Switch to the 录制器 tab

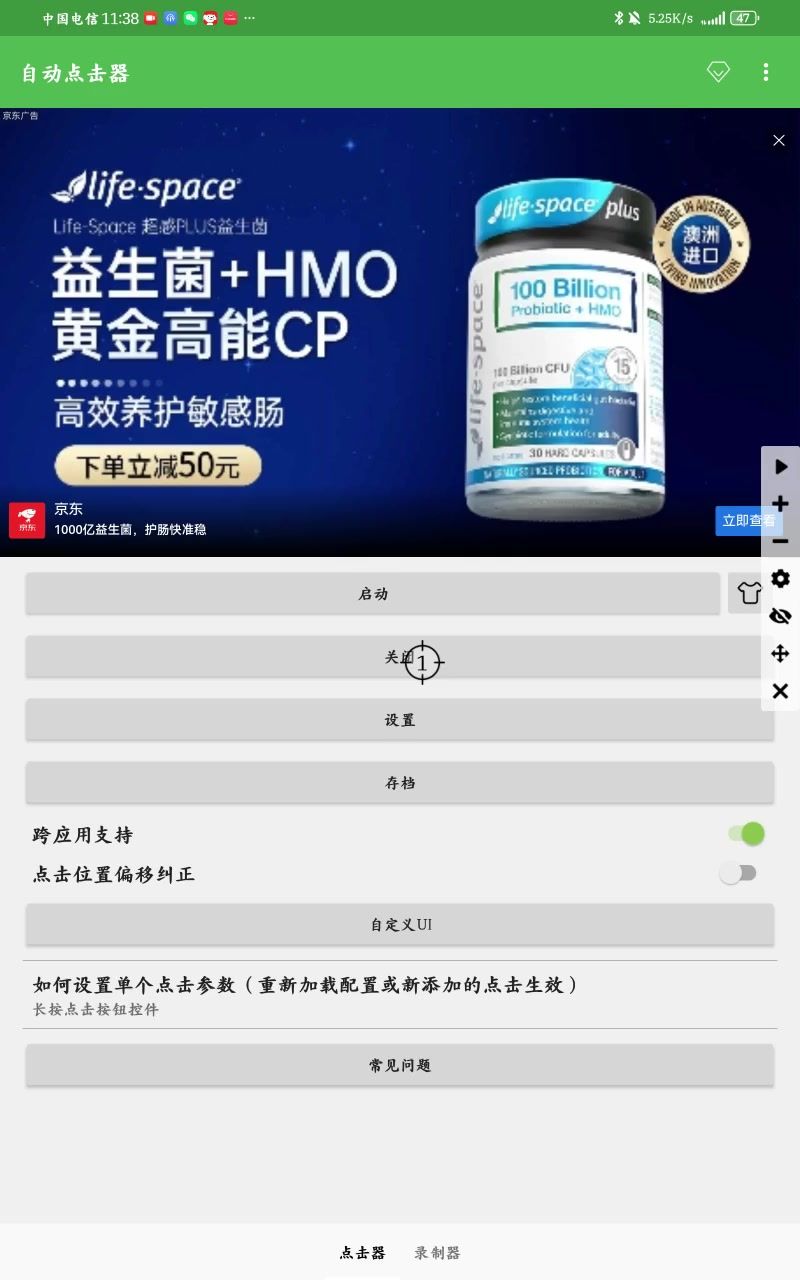point(437,1253)
